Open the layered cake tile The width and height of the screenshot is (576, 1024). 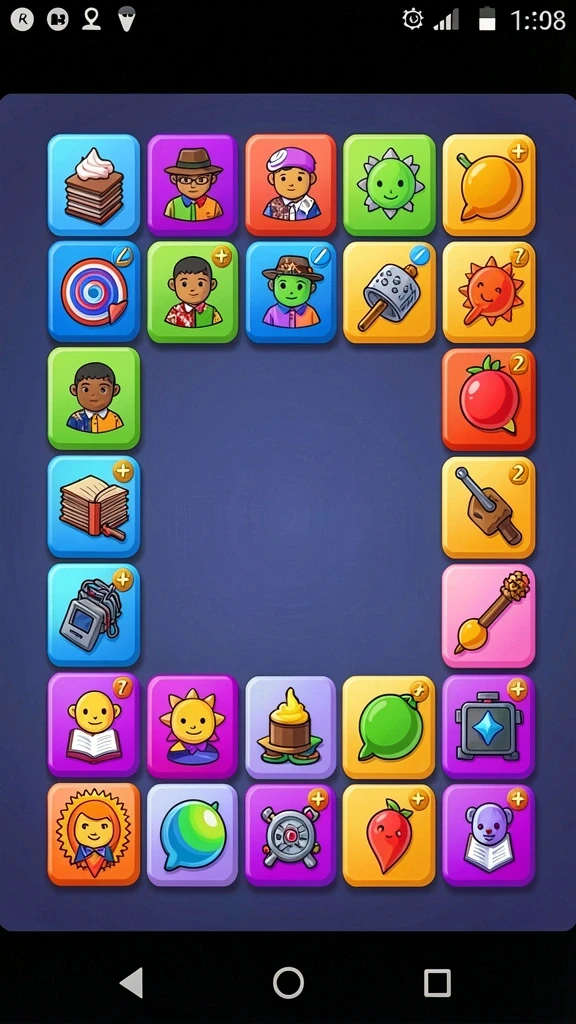point(94,185)
